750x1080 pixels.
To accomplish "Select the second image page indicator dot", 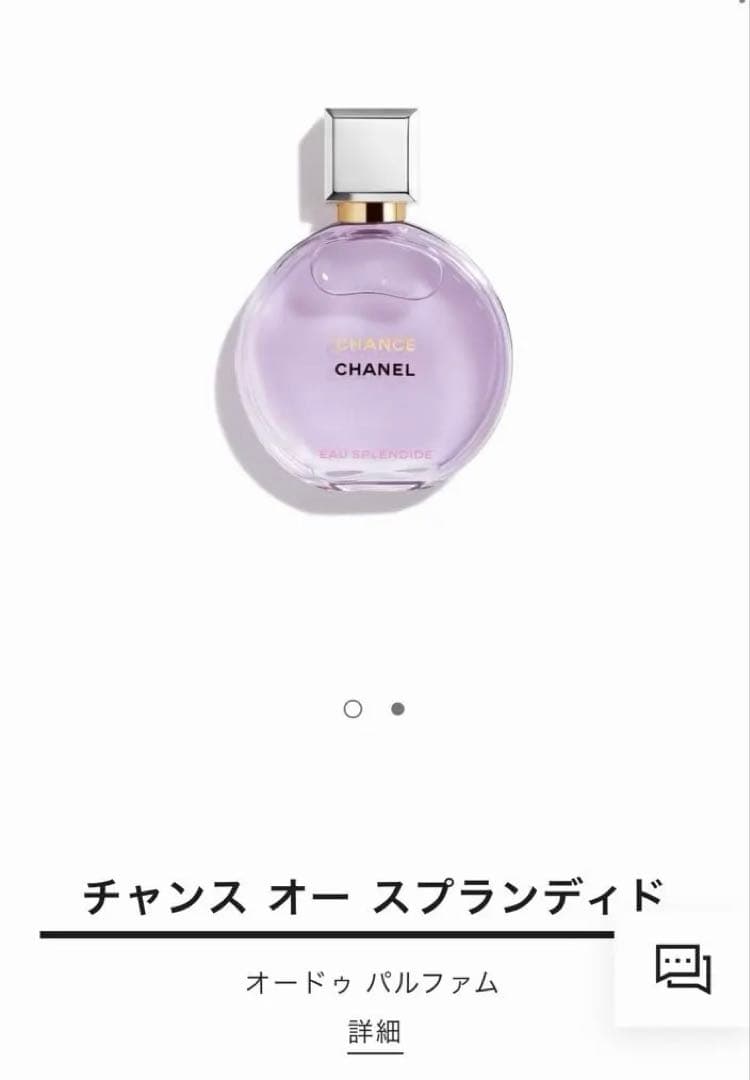I will coord(397,709).
